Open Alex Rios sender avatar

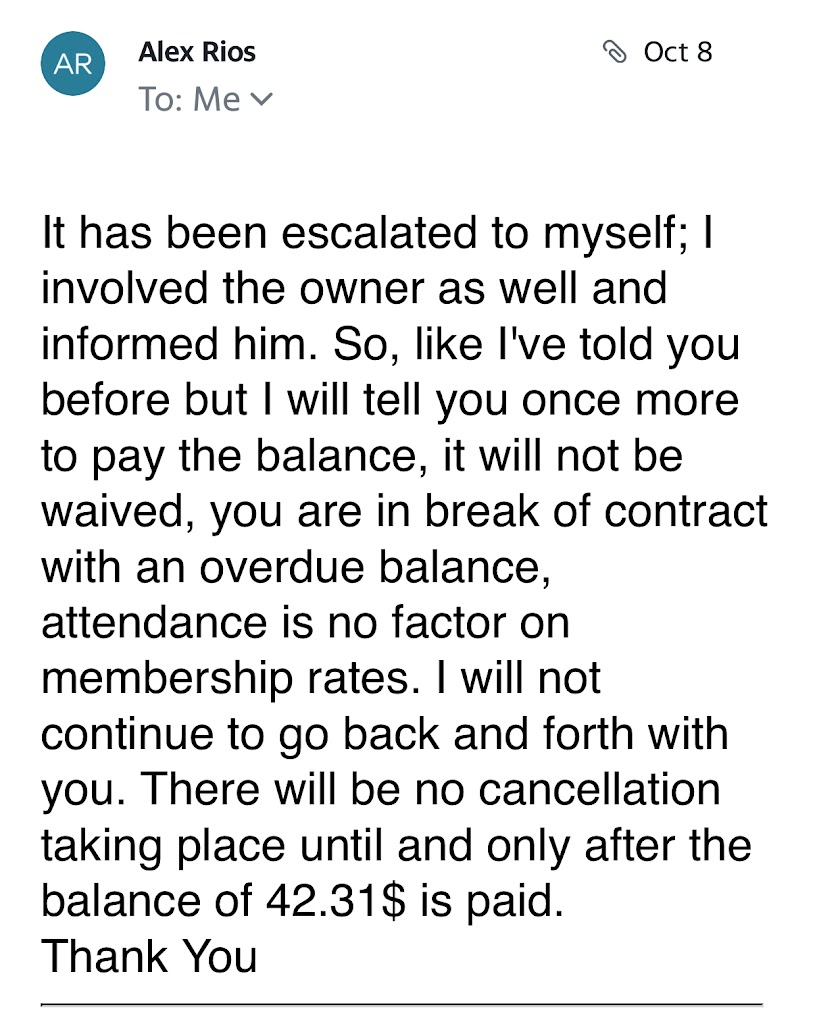pos(72,65)
